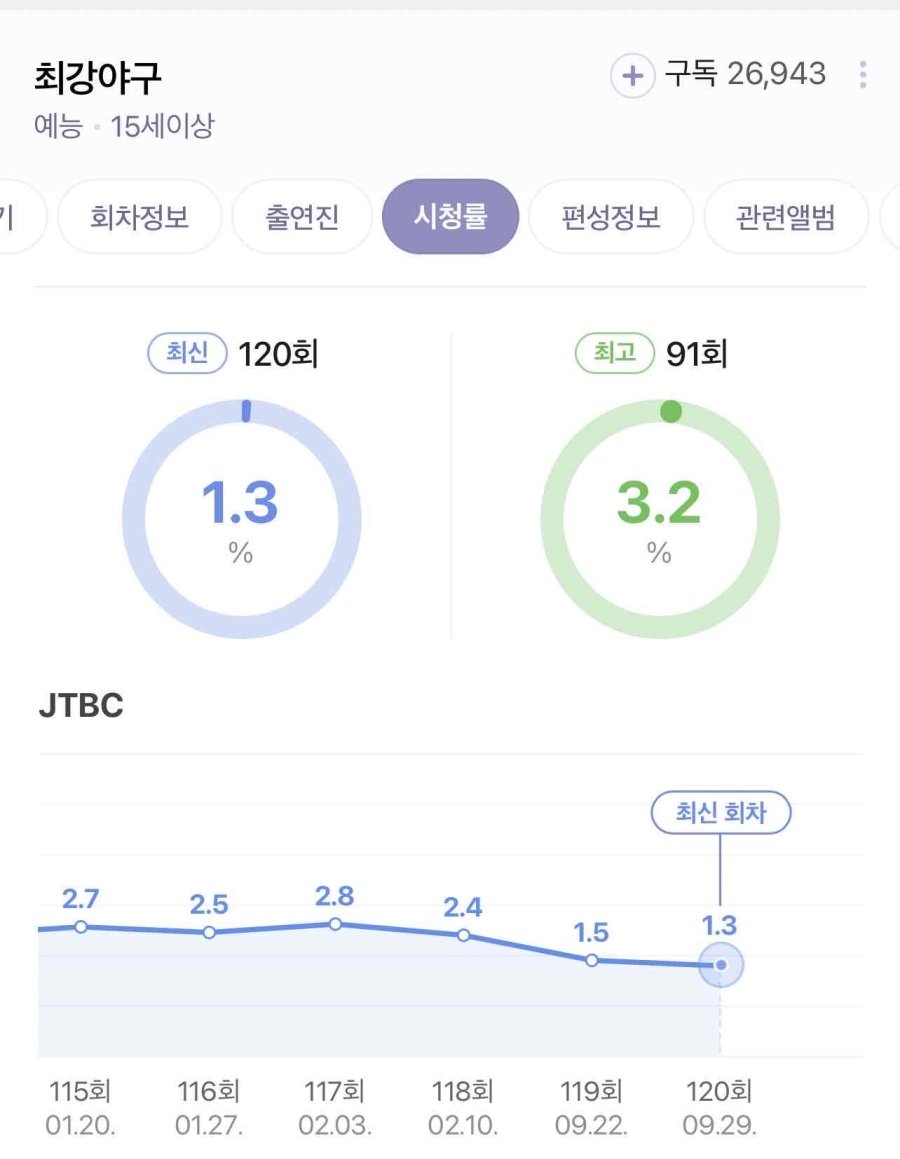This screenshot has height=1159, width=900.
Task: Switch to the 출연진 tab
Action: point(303,217)
